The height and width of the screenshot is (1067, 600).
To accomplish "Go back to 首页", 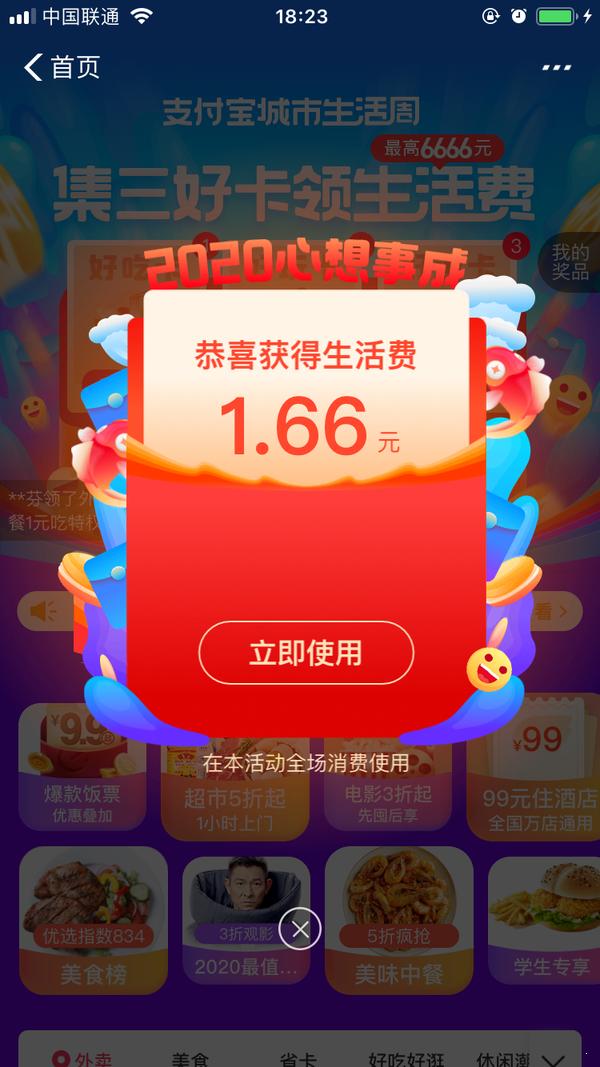I will point(62,67).
